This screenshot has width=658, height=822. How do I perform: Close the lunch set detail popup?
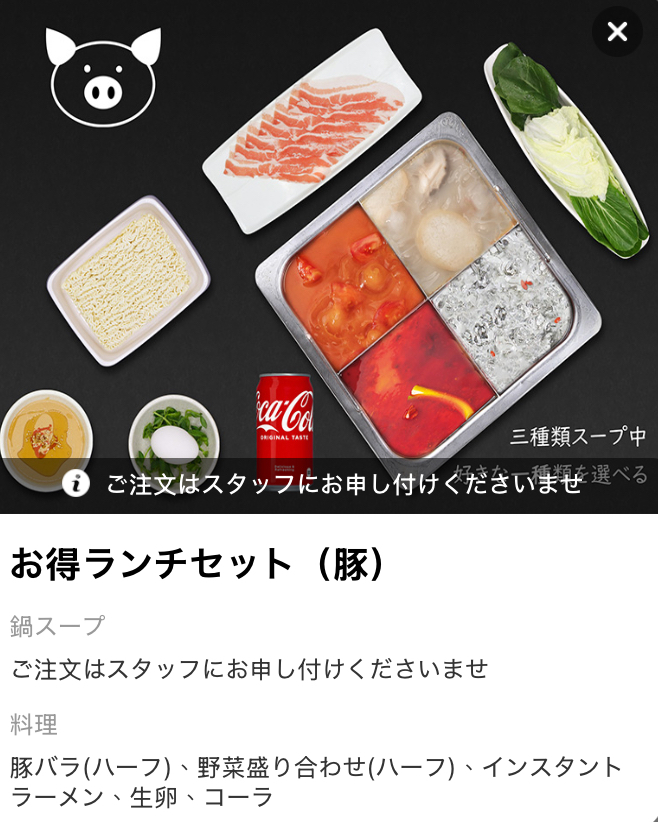[617, 32]
